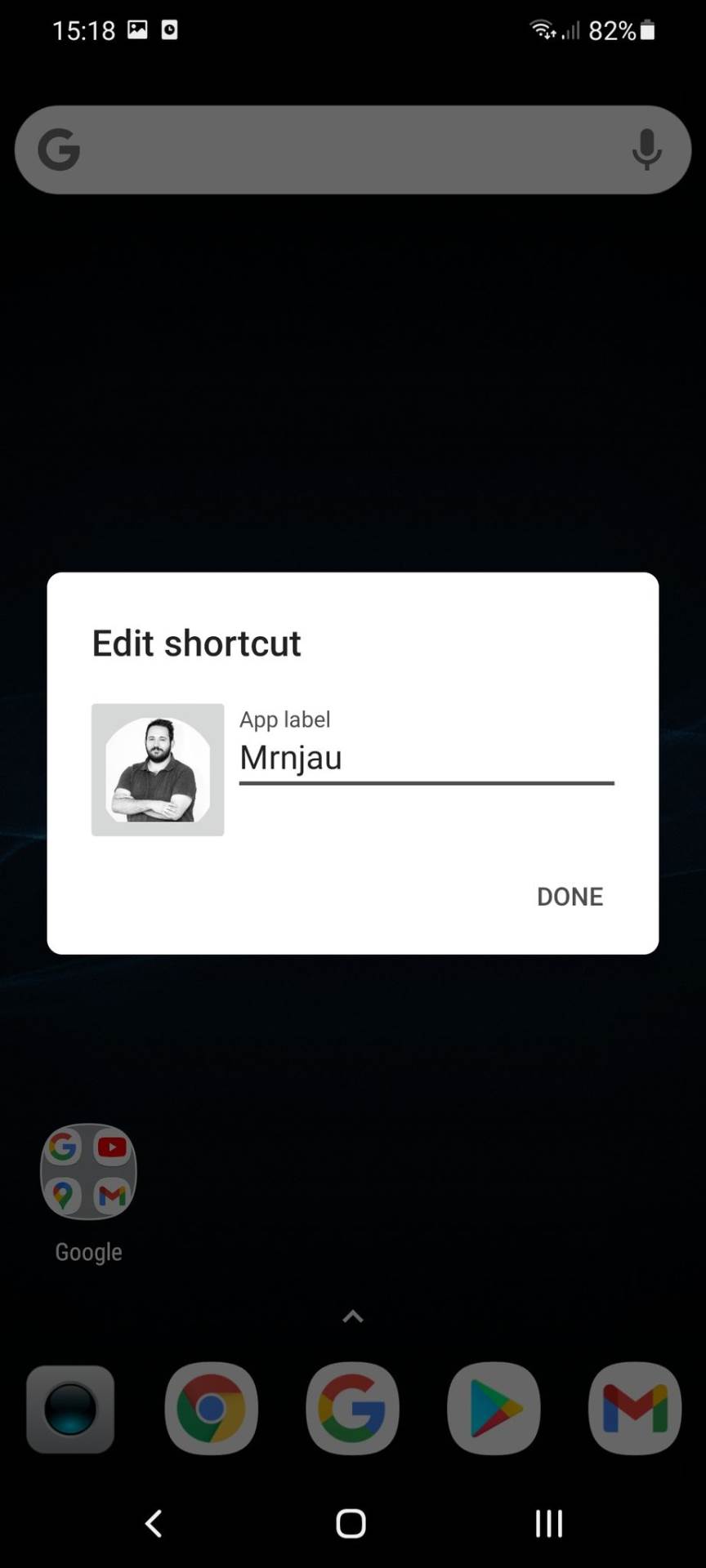Open recent apps from navigation bar
The height and width of the screenshot is (1568, 706).
548,1523
